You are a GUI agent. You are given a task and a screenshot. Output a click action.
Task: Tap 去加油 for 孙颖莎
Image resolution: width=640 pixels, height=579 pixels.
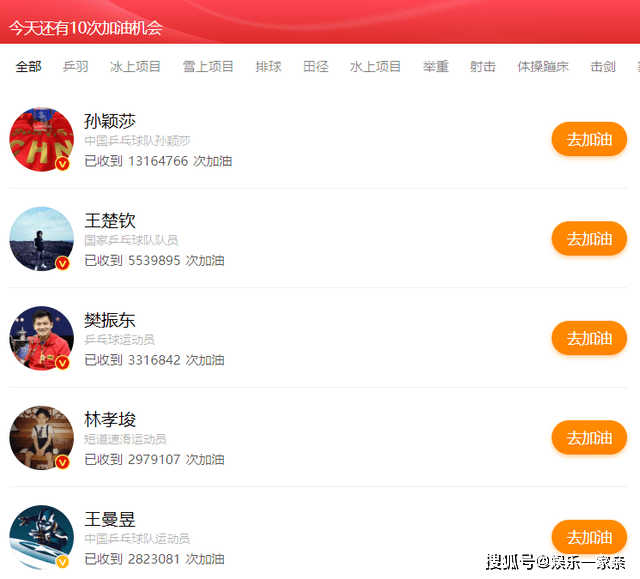pos(589,140)
